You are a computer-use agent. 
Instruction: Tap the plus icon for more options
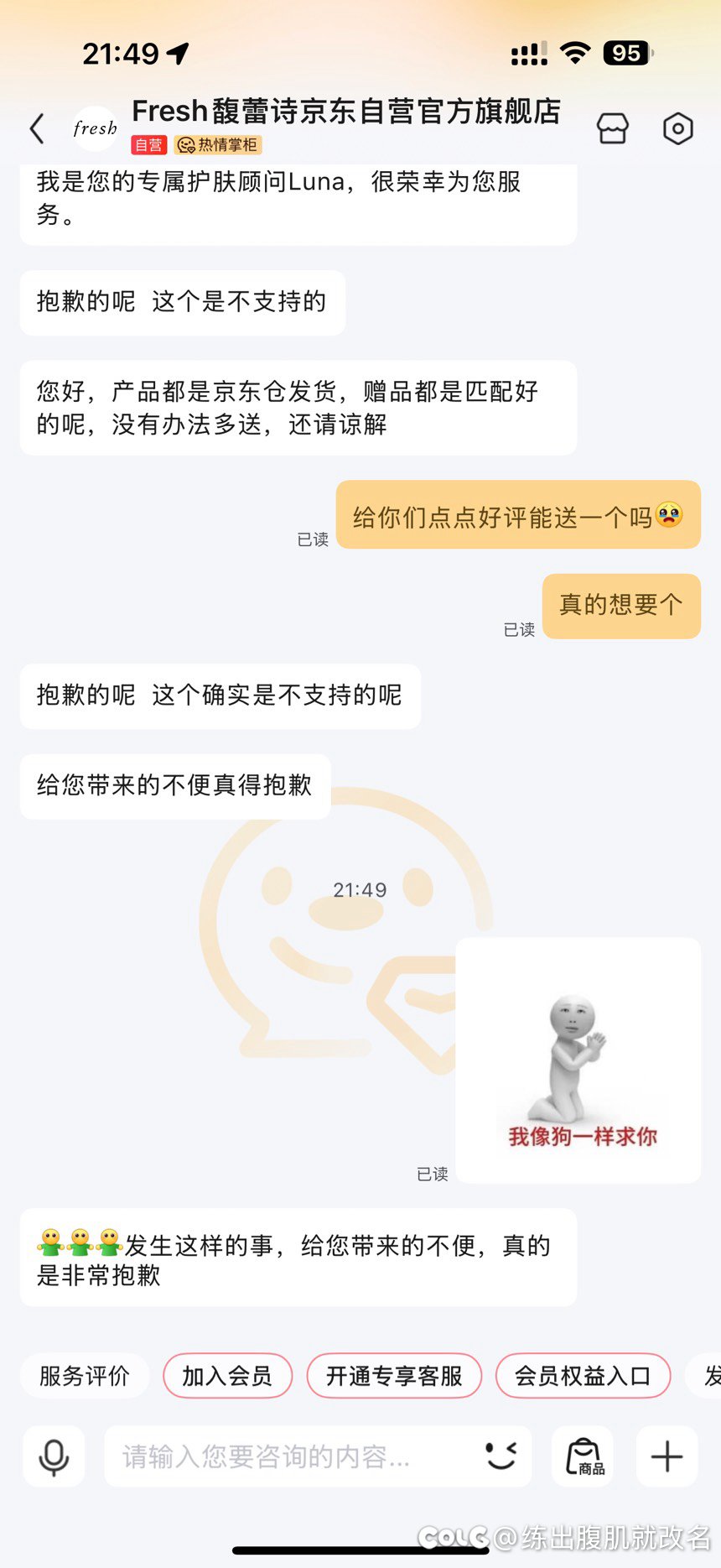coord(666,1456)
